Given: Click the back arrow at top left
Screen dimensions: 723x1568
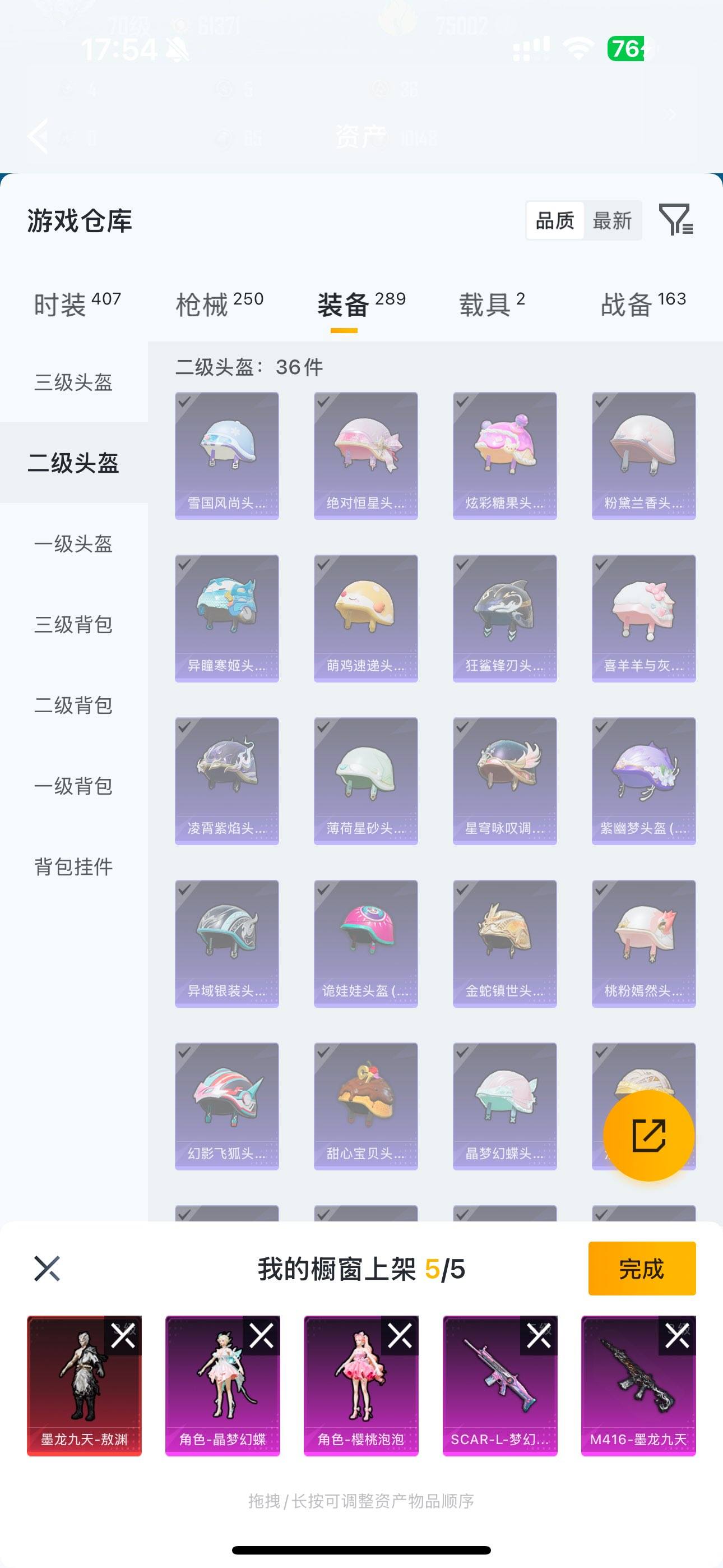Looking at the screenshot, I should coord(39,135).
